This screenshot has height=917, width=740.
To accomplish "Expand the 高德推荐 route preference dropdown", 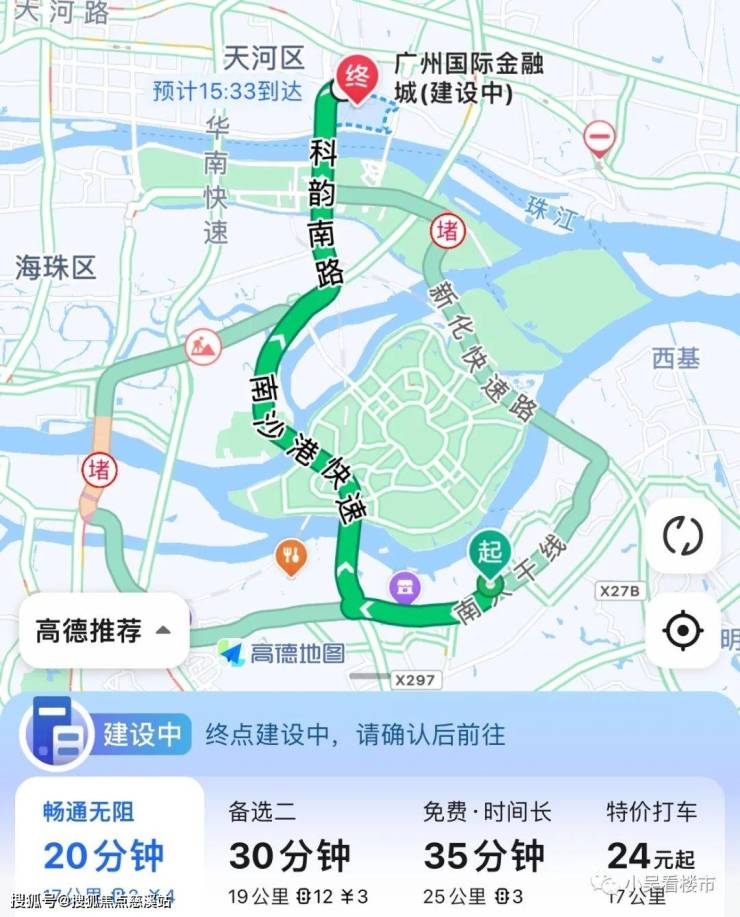I will (104, 631).
